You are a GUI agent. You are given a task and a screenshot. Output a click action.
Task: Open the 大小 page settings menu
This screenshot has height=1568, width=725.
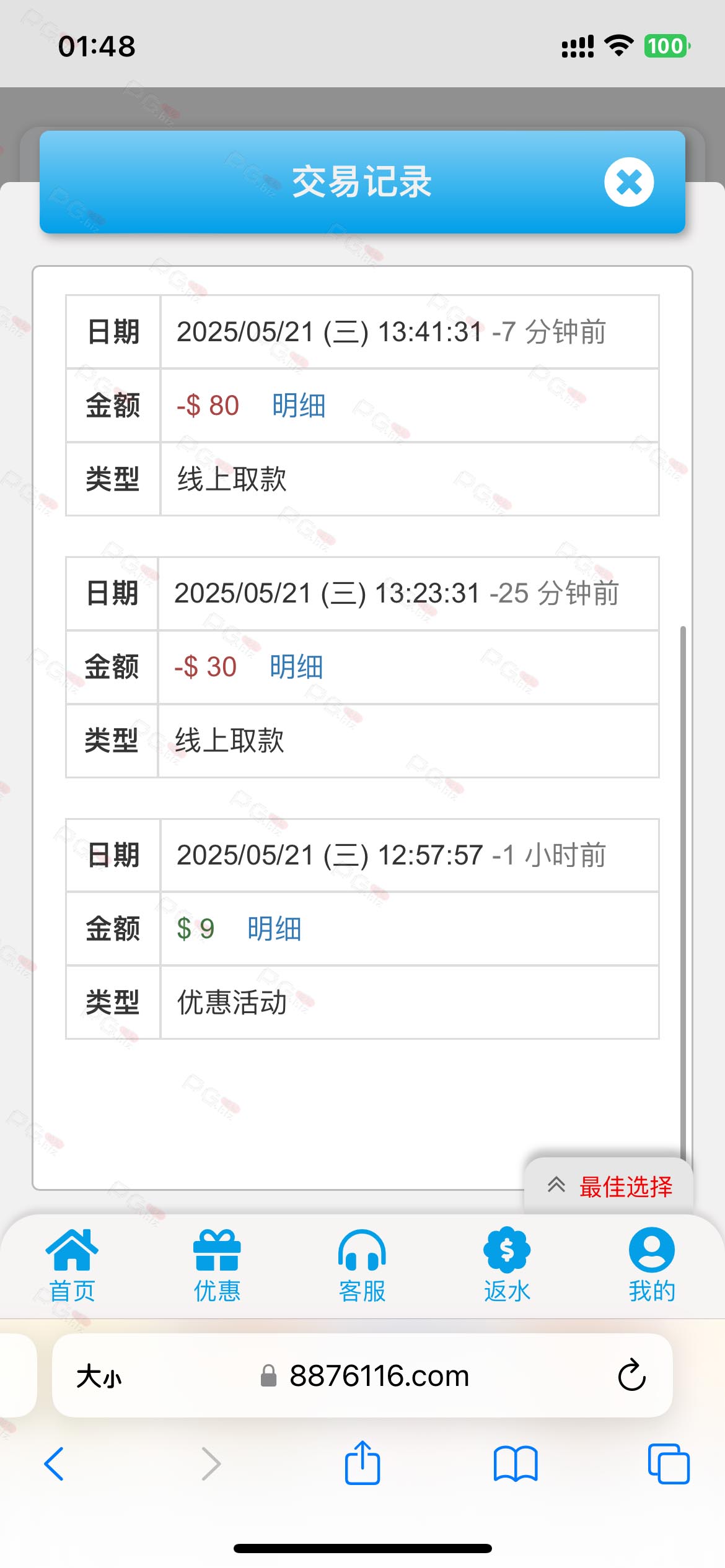[99, 1377]
